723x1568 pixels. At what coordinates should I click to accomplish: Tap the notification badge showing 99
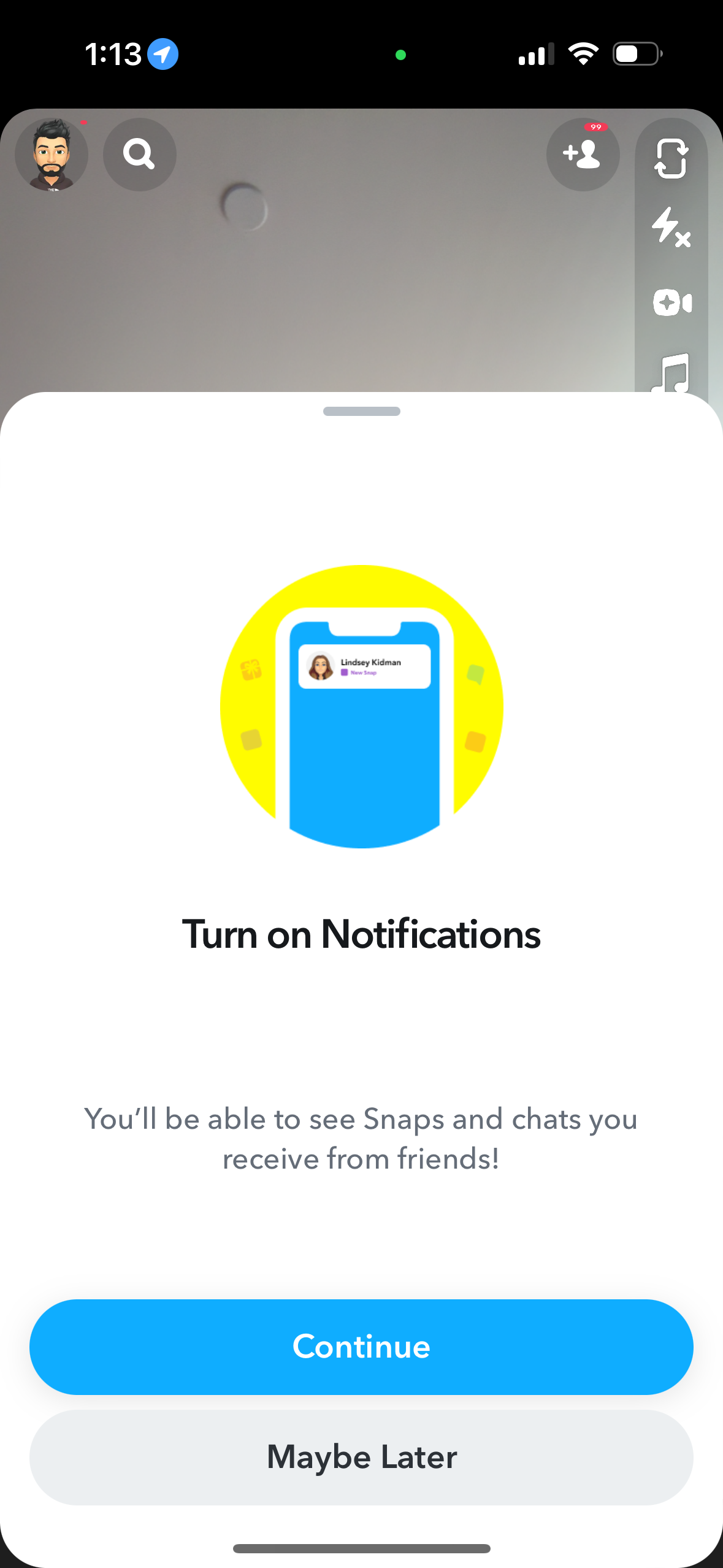[594, 127]
